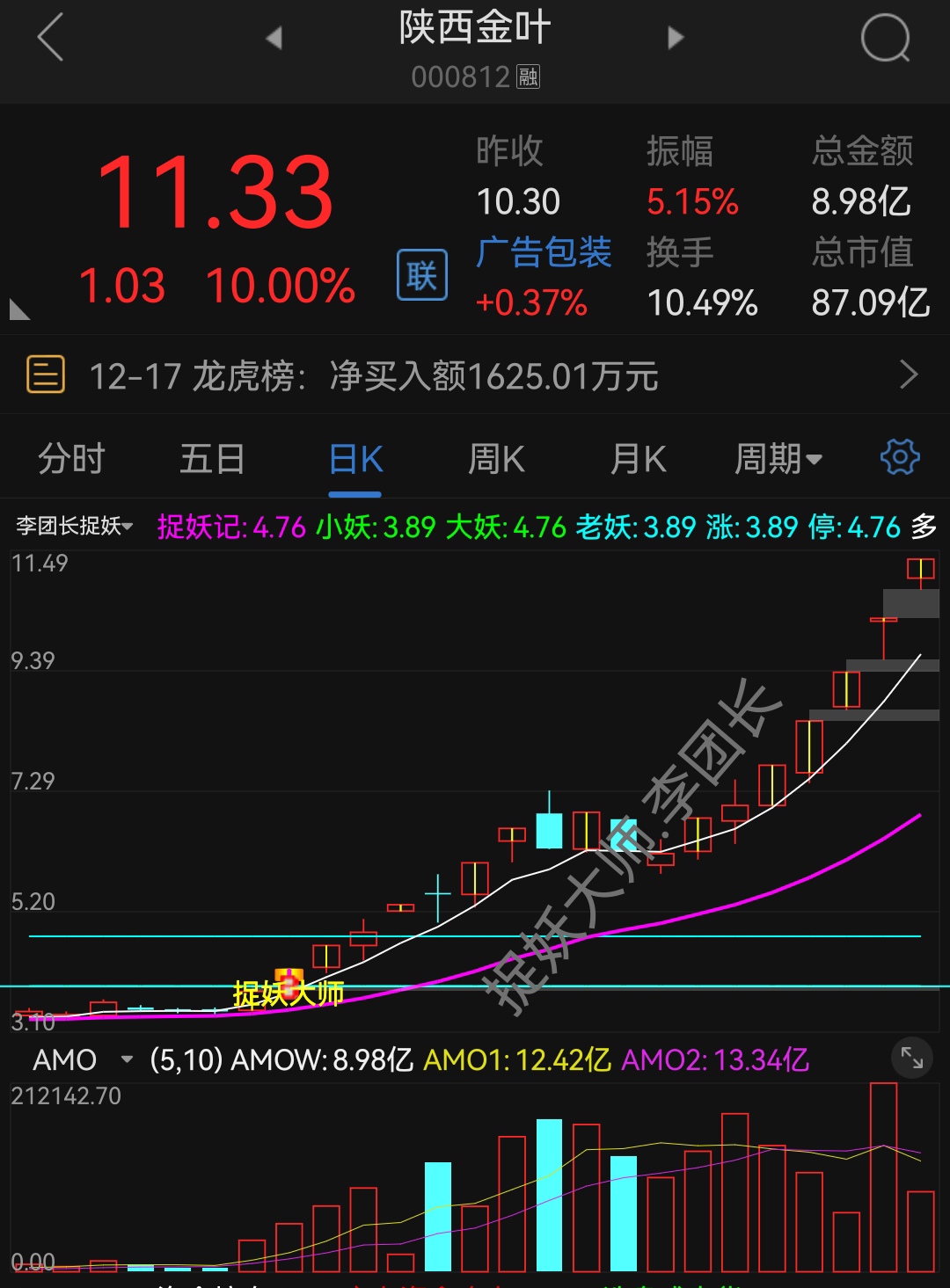Expand quote details with corner triangle
The height and width of the screenshot is (1288, 950).
(18, 309)
